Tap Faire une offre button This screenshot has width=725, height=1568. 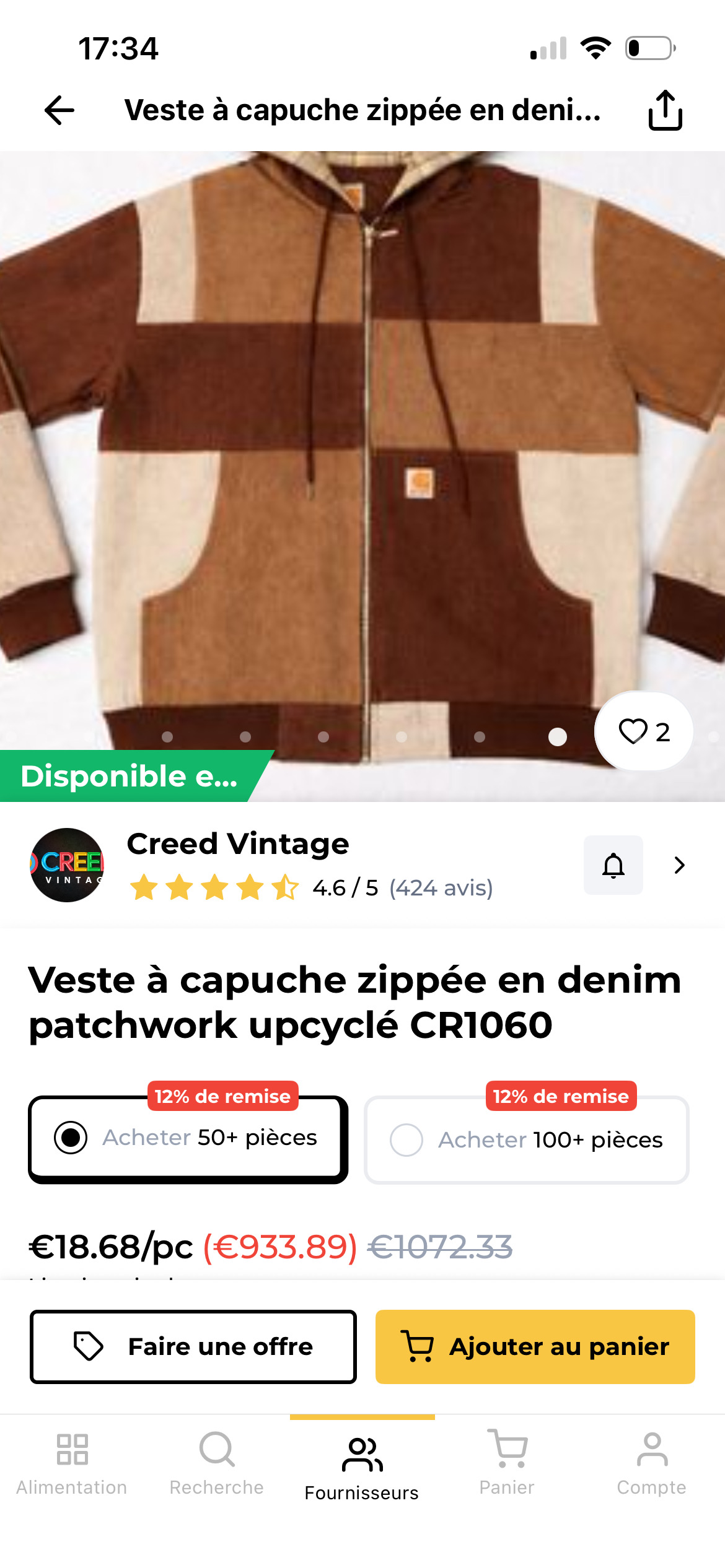tap(193, 1346)
